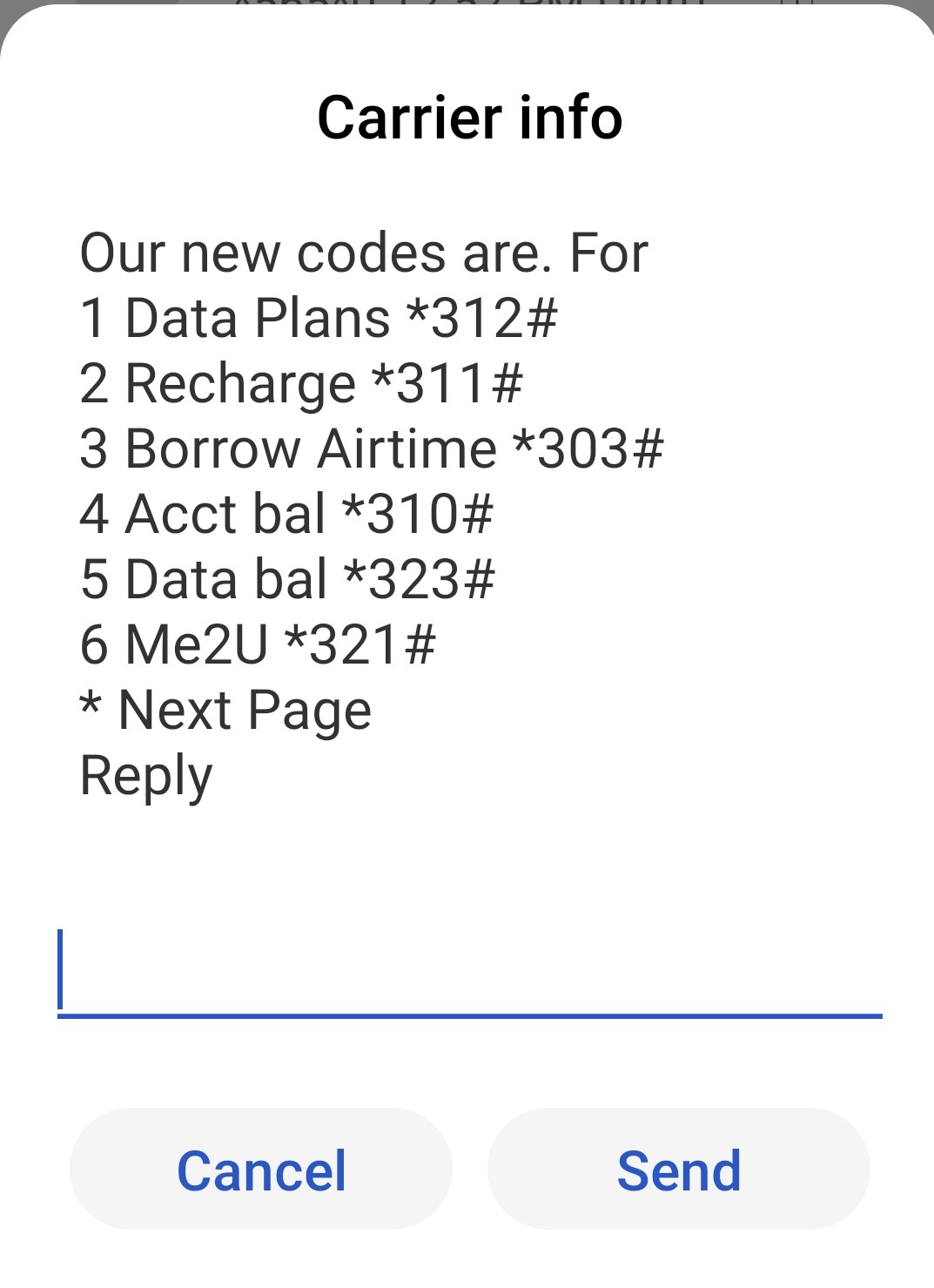Image resolution: width=934 pixels, height=1288 pixels.
Task: Focus the USSD reply text field
Action: [x=470, y=974]
